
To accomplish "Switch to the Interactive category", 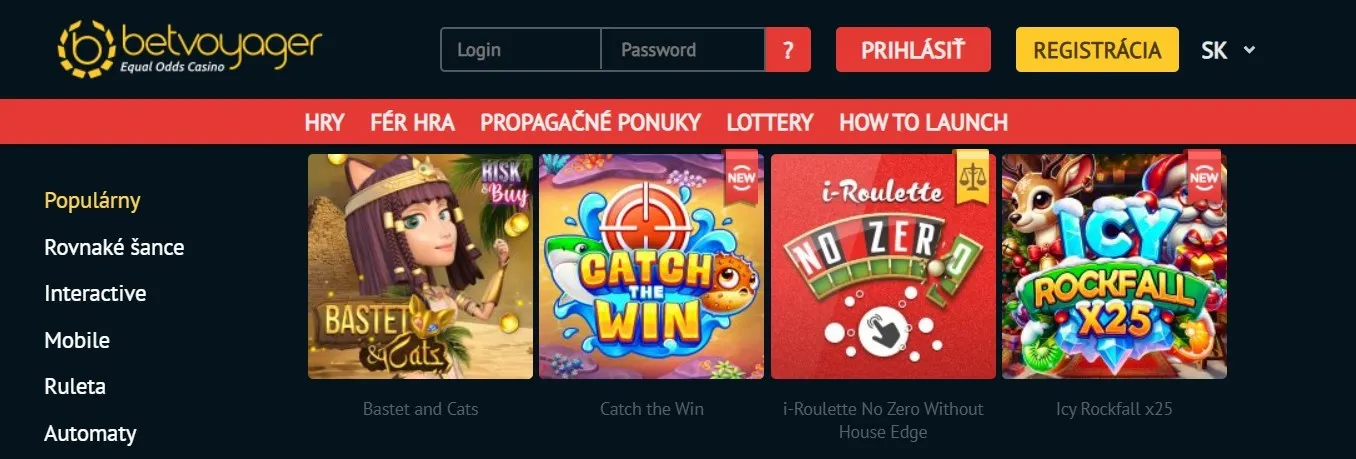I will [95, 293].
